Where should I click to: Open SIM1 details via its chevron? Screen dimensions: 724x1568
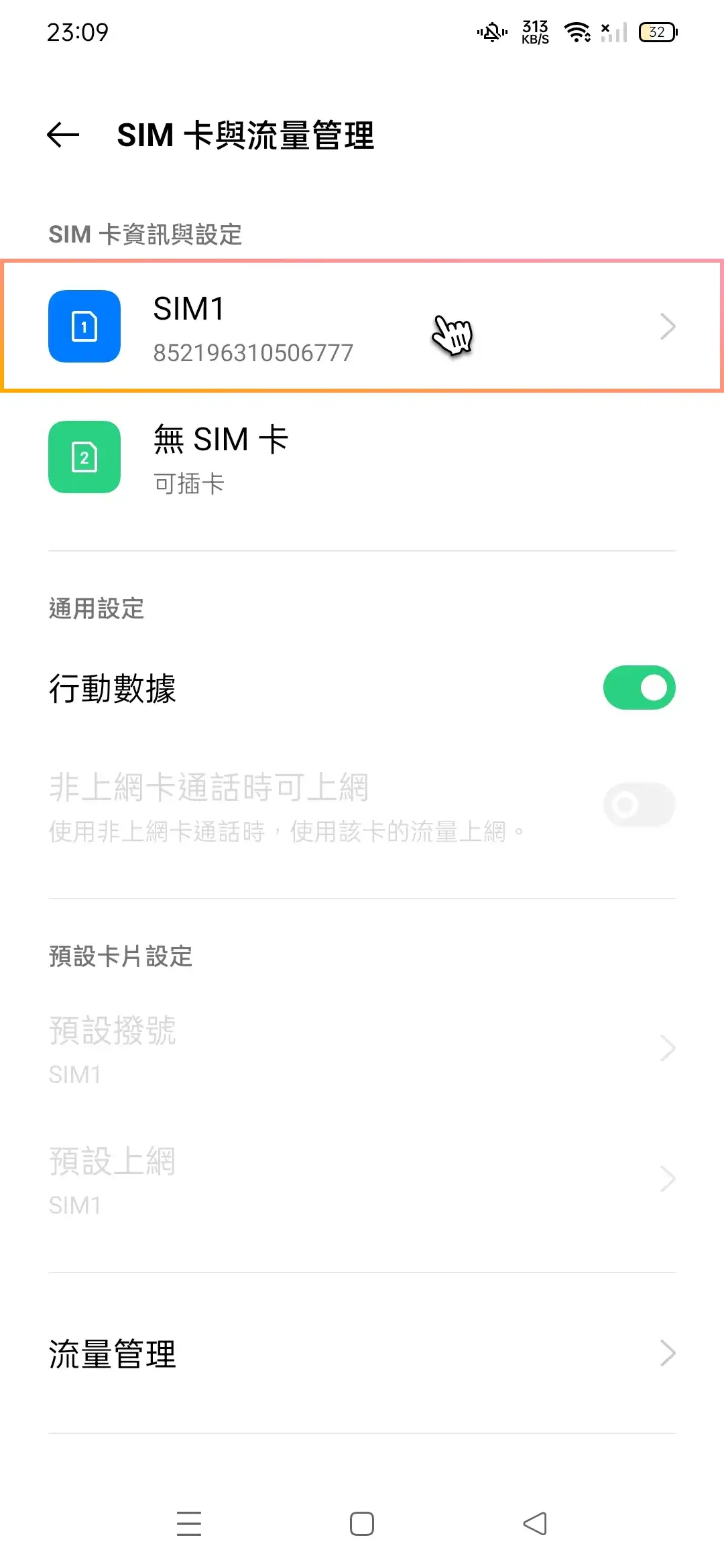[668, 326]
